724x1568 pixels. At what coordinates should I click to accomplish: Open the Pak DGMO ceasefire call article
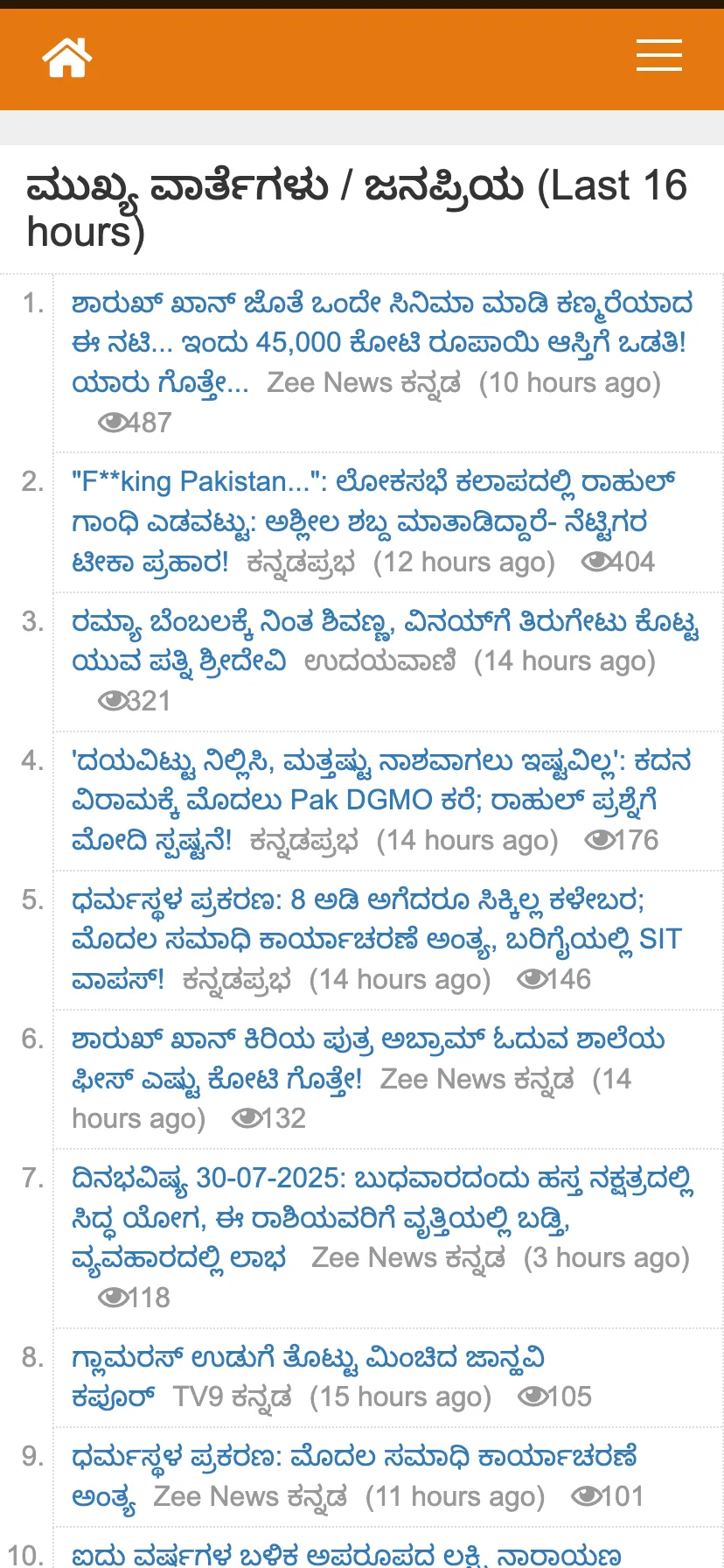point(382,800)
